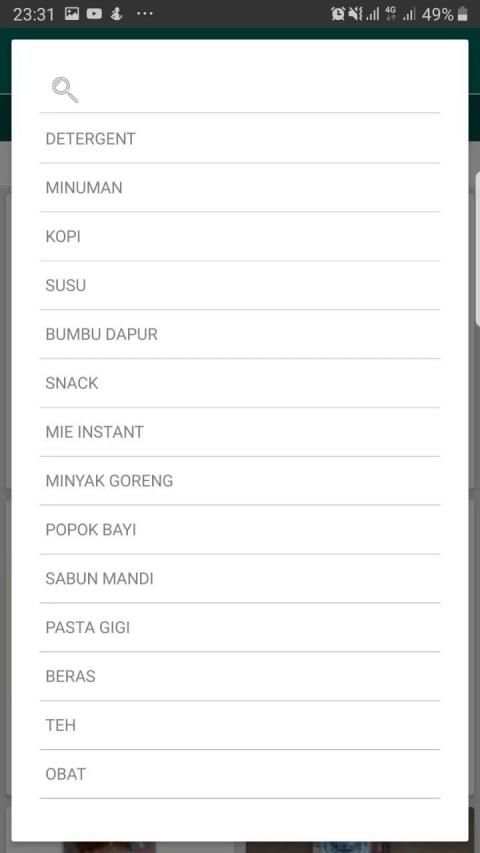Pick POPOK BAYI from the list
The width and height of the screenshot is (480, 853).
[x=239, y=530]
